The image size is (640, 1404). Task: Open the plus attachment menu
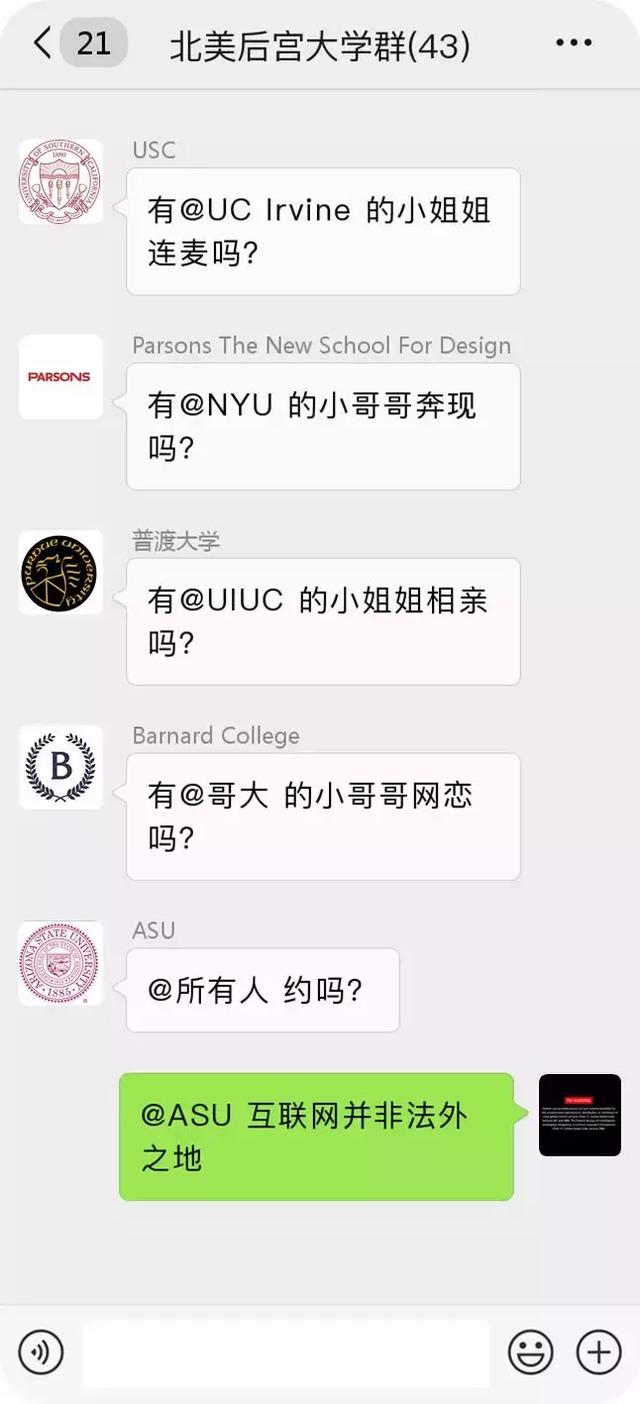[x=598, y=1353]
